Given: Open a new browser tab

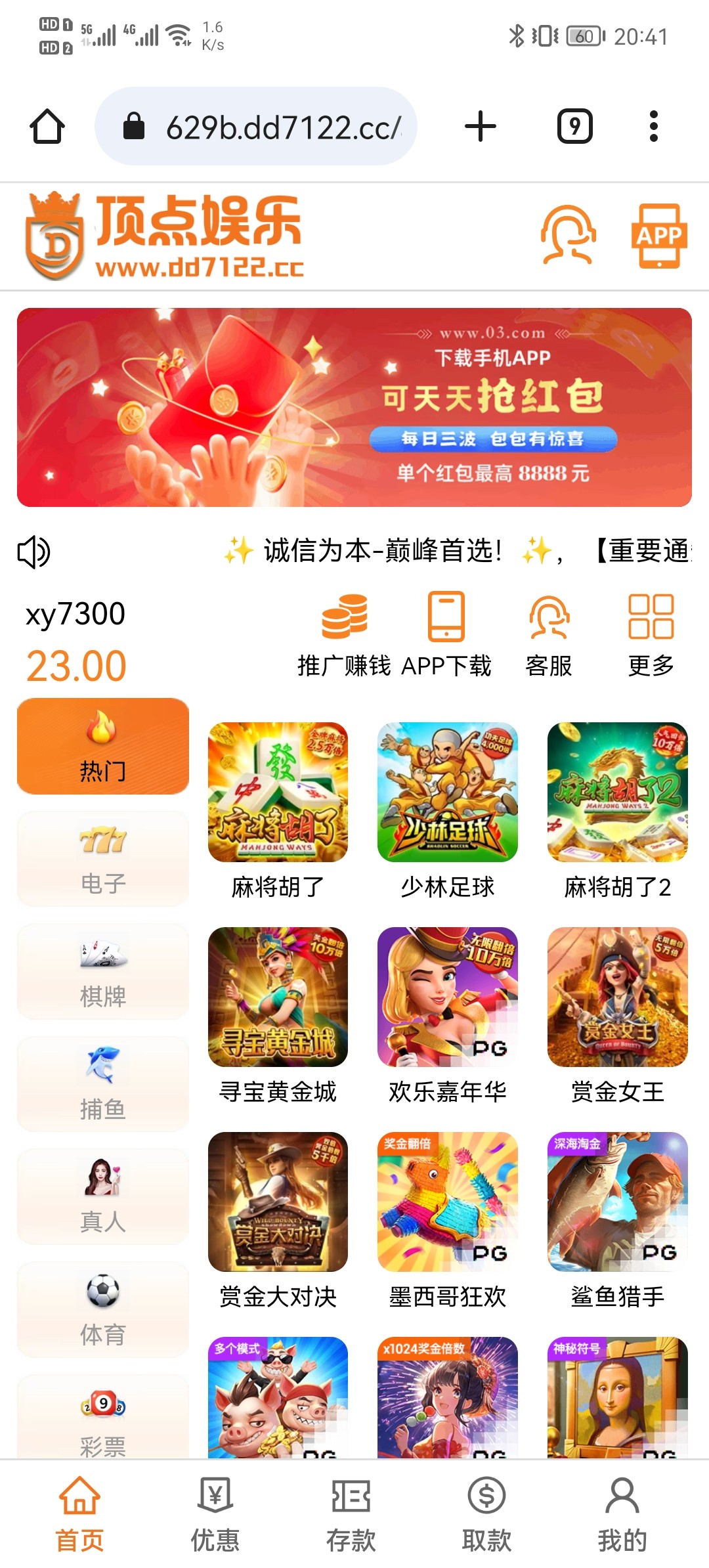Looking at the screenshot, I should point(480,126).
